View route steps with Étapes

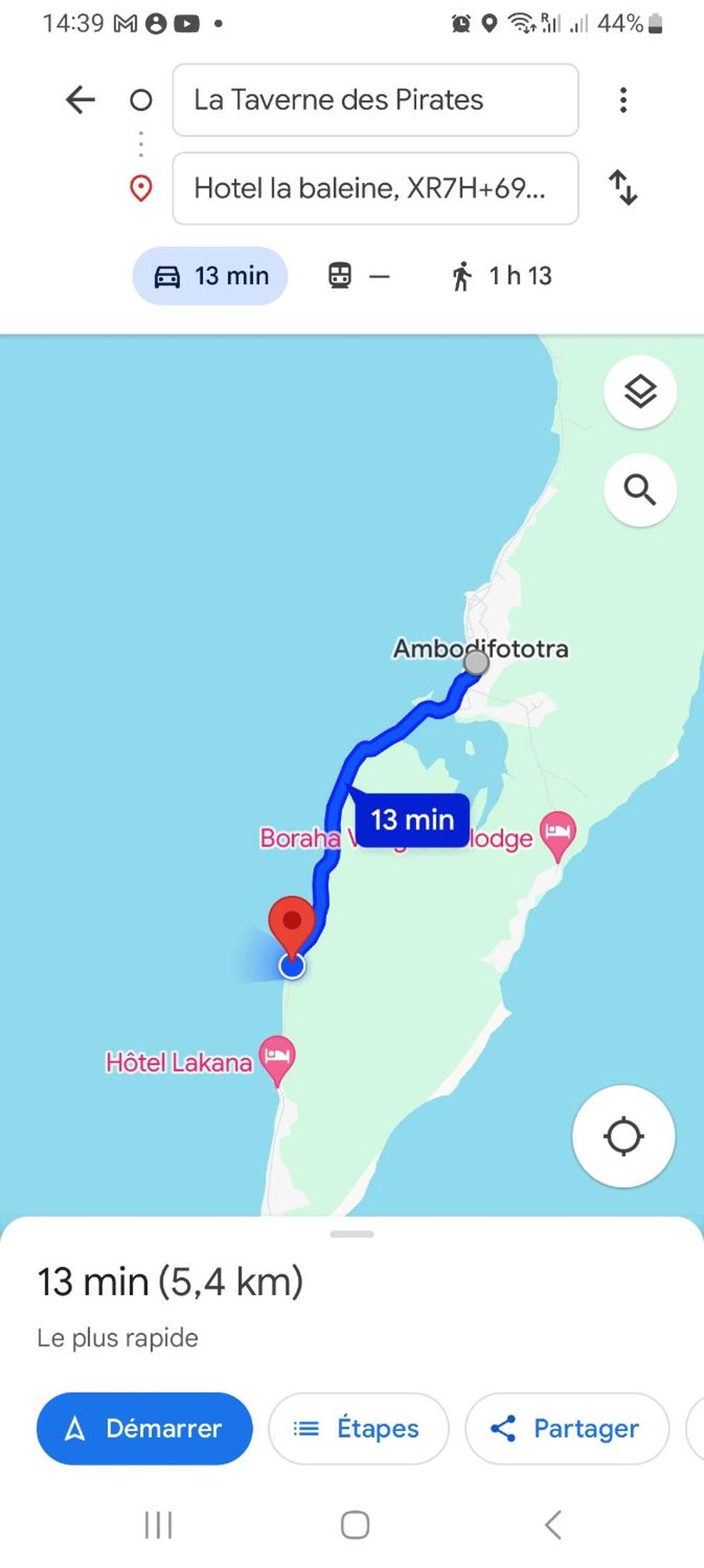pyautogui.click(x=359, y=1429)
